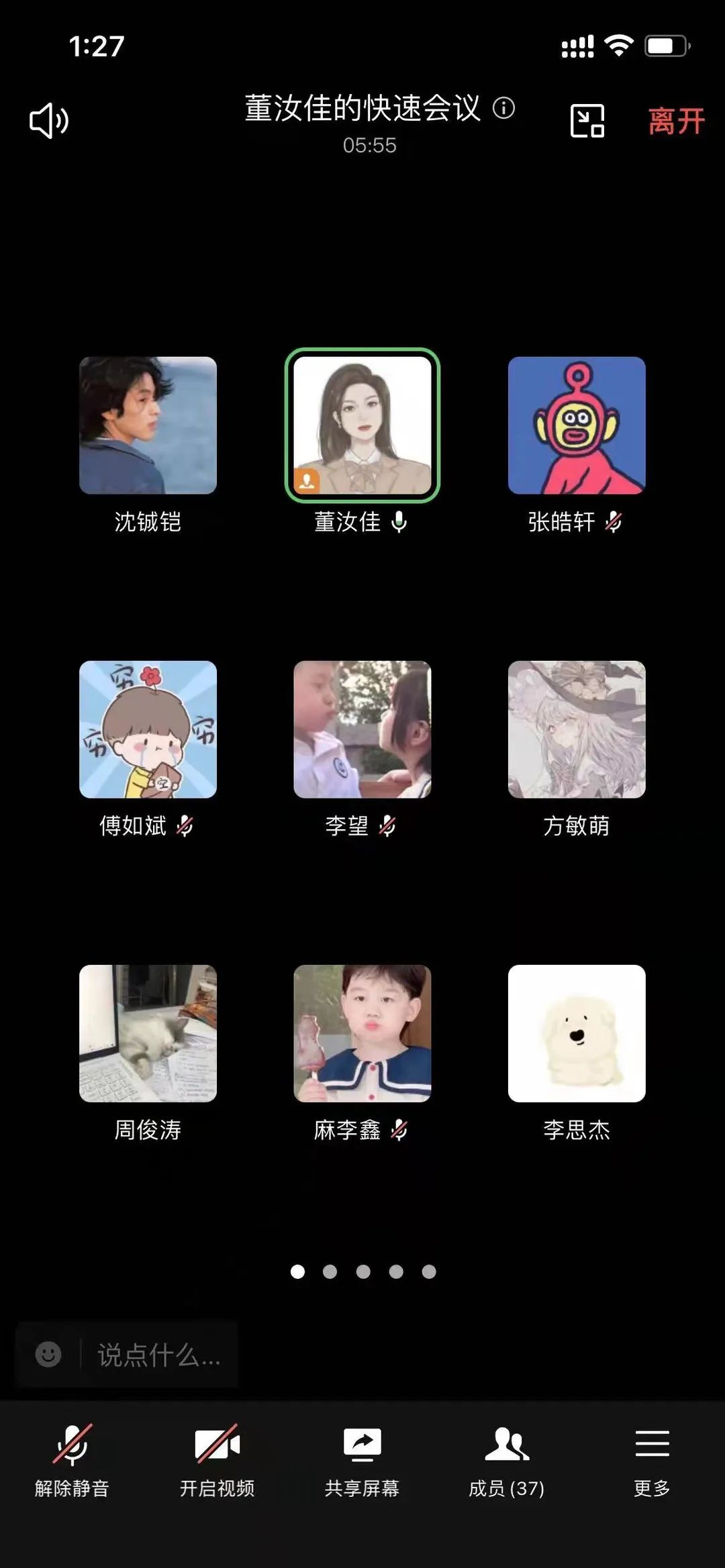Select participant tile 方敏萌
725x1568 pixels.
coord(577,729)
